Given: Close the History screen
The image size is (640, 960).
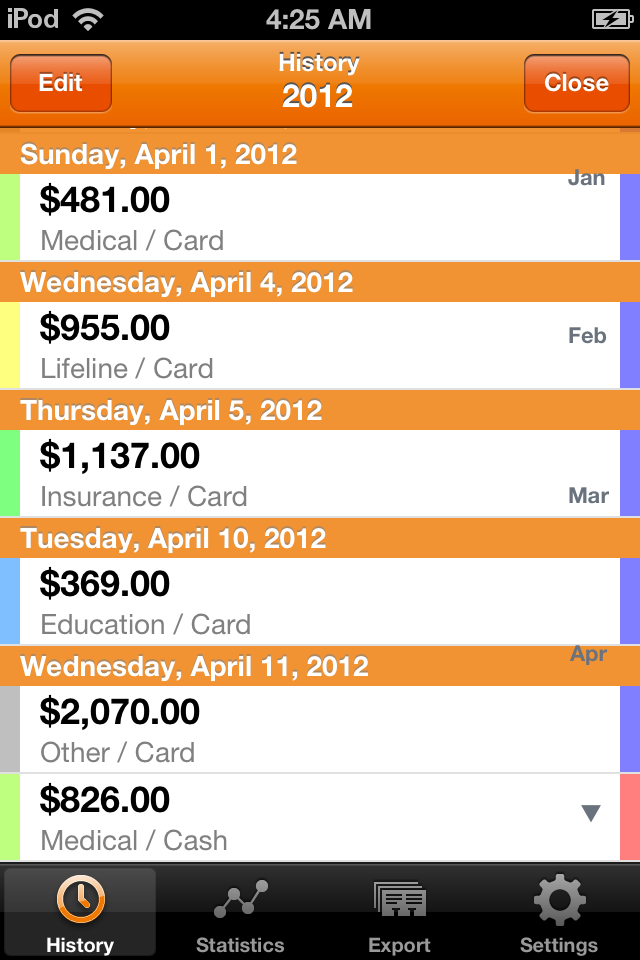Looking at the screenshot, I should (576, 83).
